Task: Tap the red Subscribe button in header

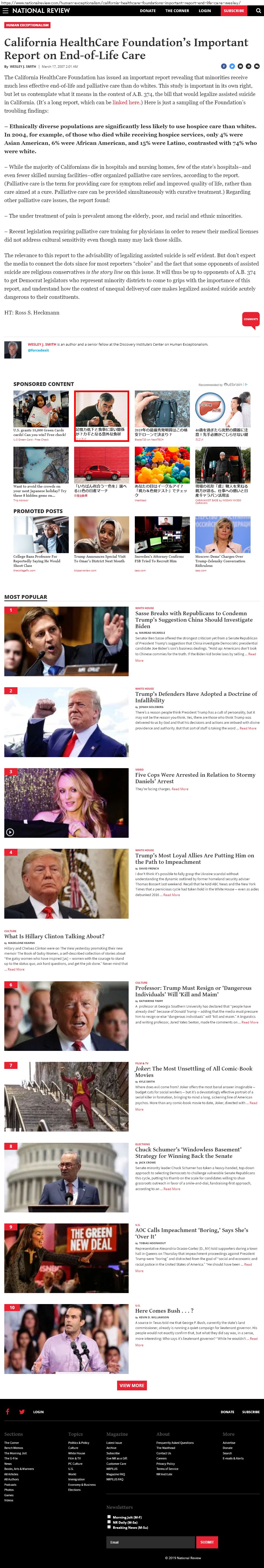Action: coord(234,10)
